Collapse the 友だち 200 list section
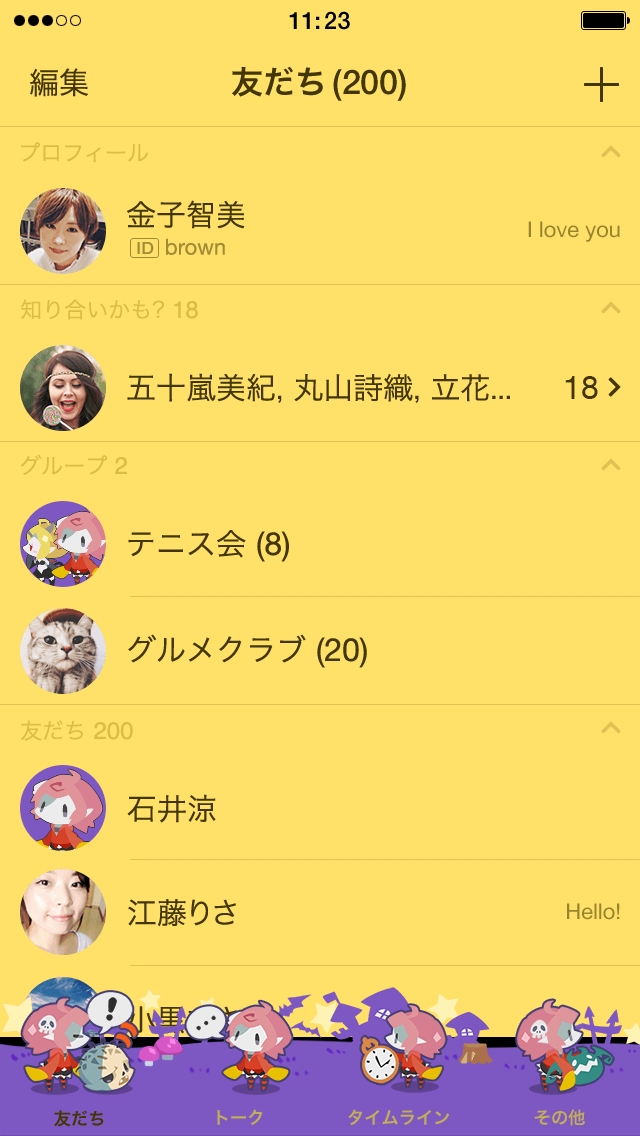 (610, 730)
